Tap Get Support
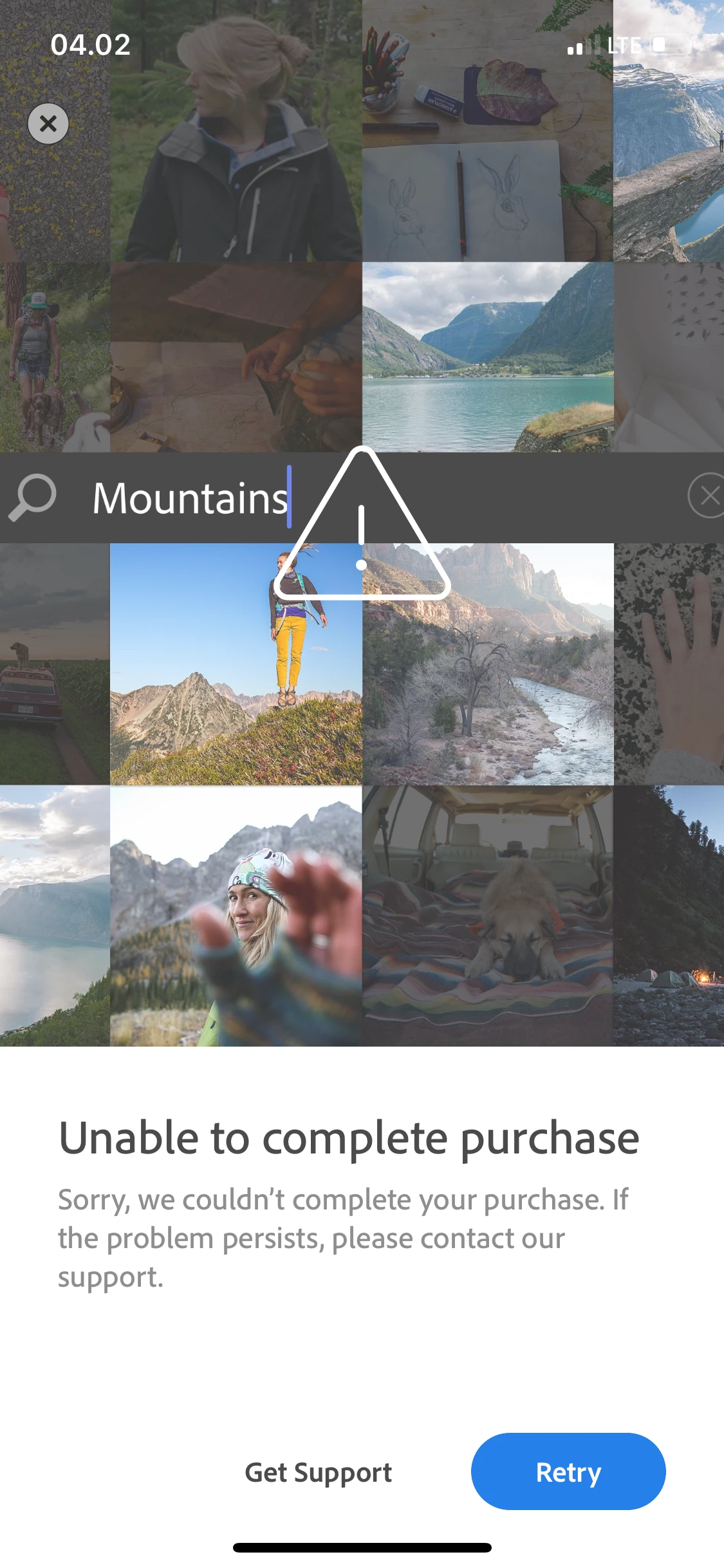This screenshot has width=724, height=1568. click(318, 1473)
